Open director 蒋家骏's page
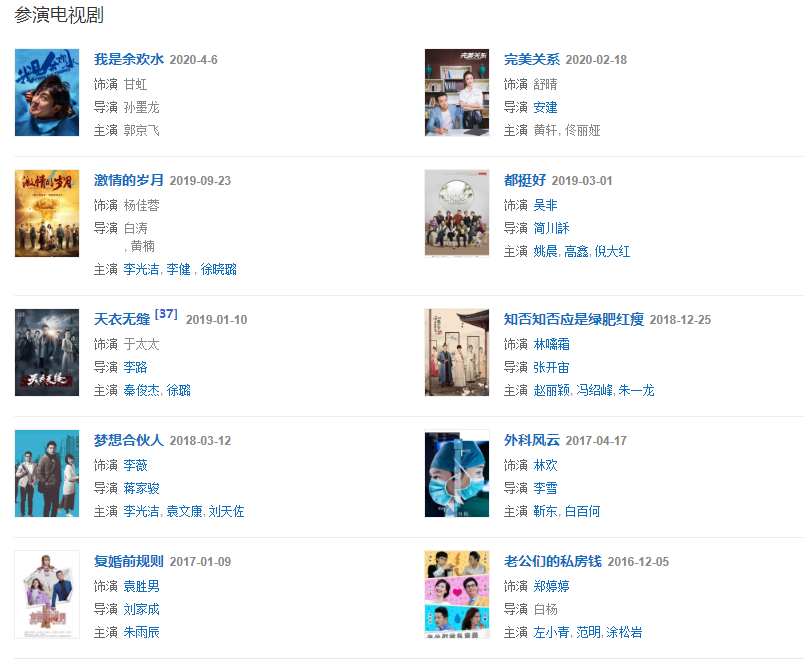811x663 pixels. tap(141, 488)
